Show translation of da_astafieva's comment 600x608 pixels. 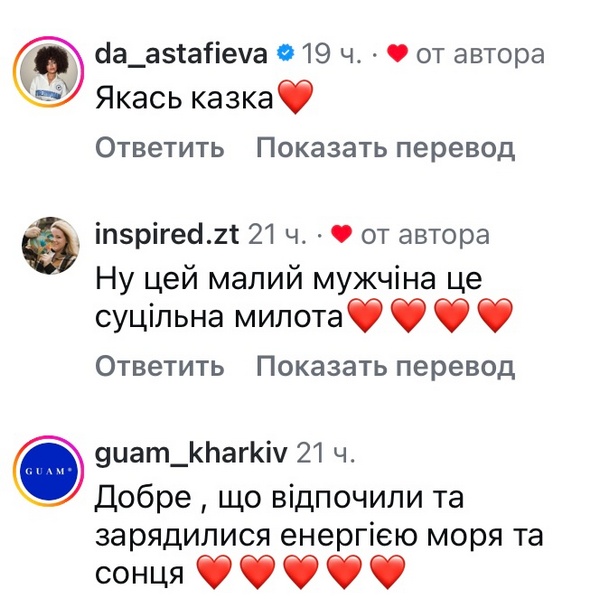pos(385,148)
